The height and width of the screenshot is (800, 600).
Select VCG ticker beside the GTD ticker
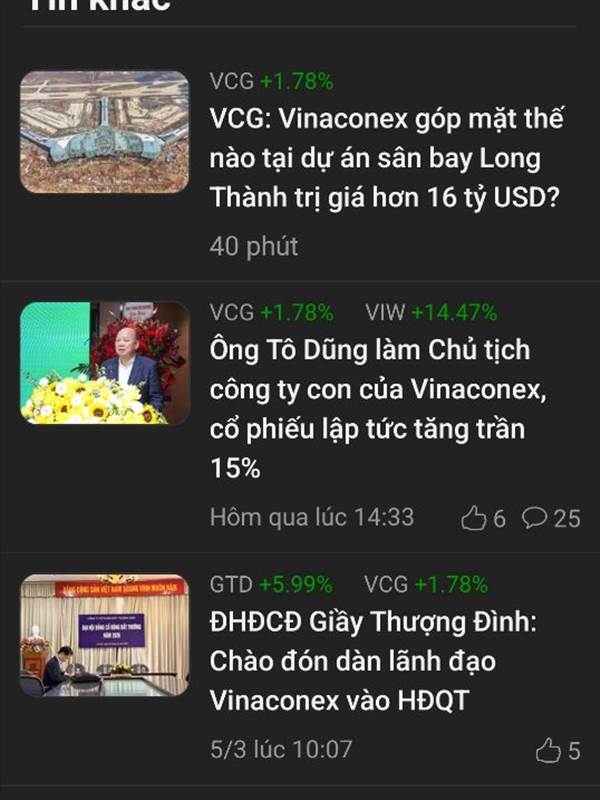pos(426,584)
